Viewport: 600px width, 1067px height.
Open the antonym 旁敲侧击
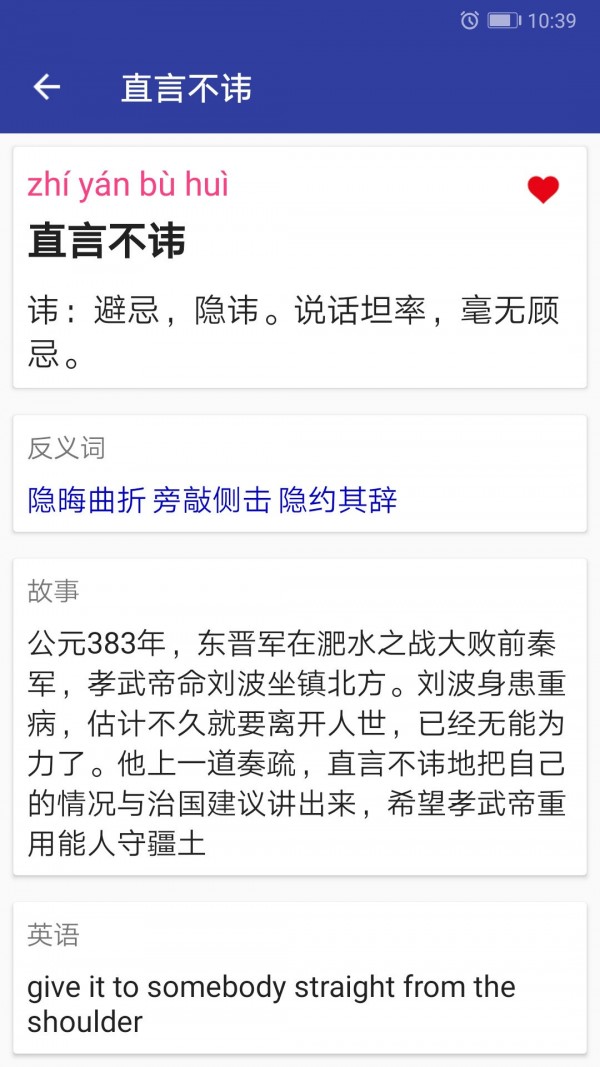211,500
